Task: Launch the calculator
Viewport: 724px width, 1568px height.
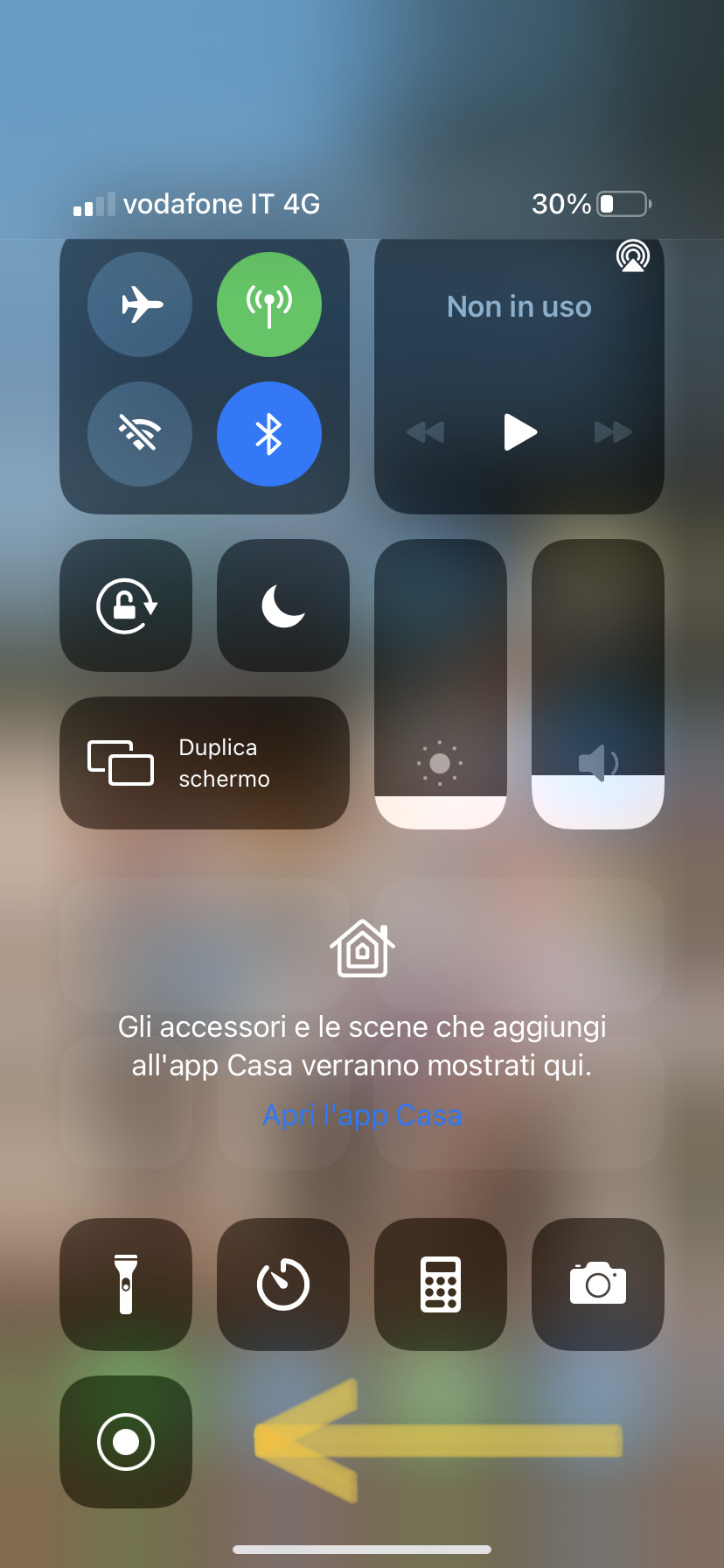Action: [x=441, y=1284]
